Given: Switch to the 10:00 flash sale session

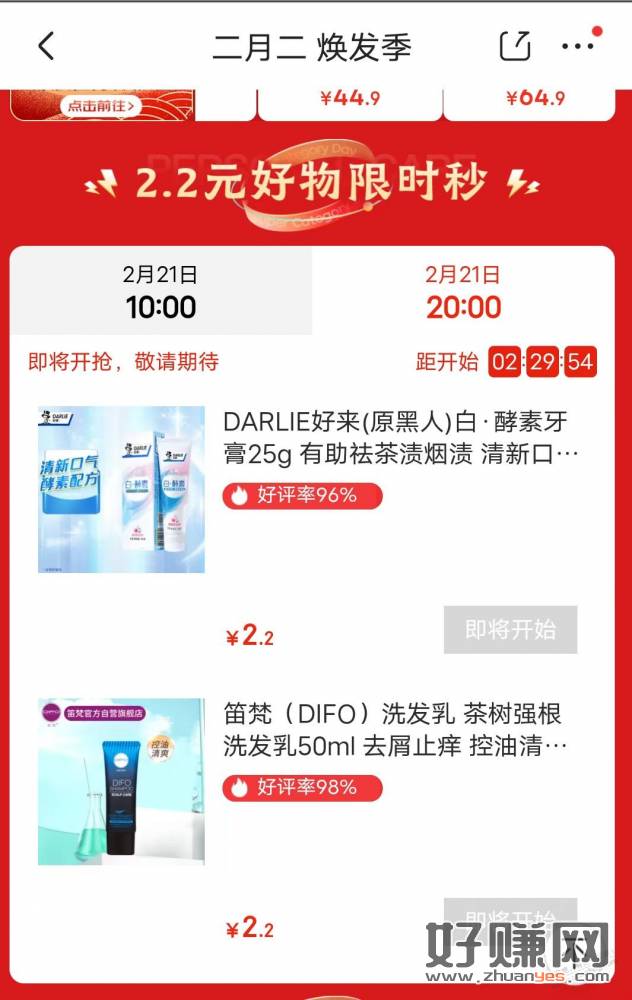Looking at the screenshot, I should coord(161,291).
